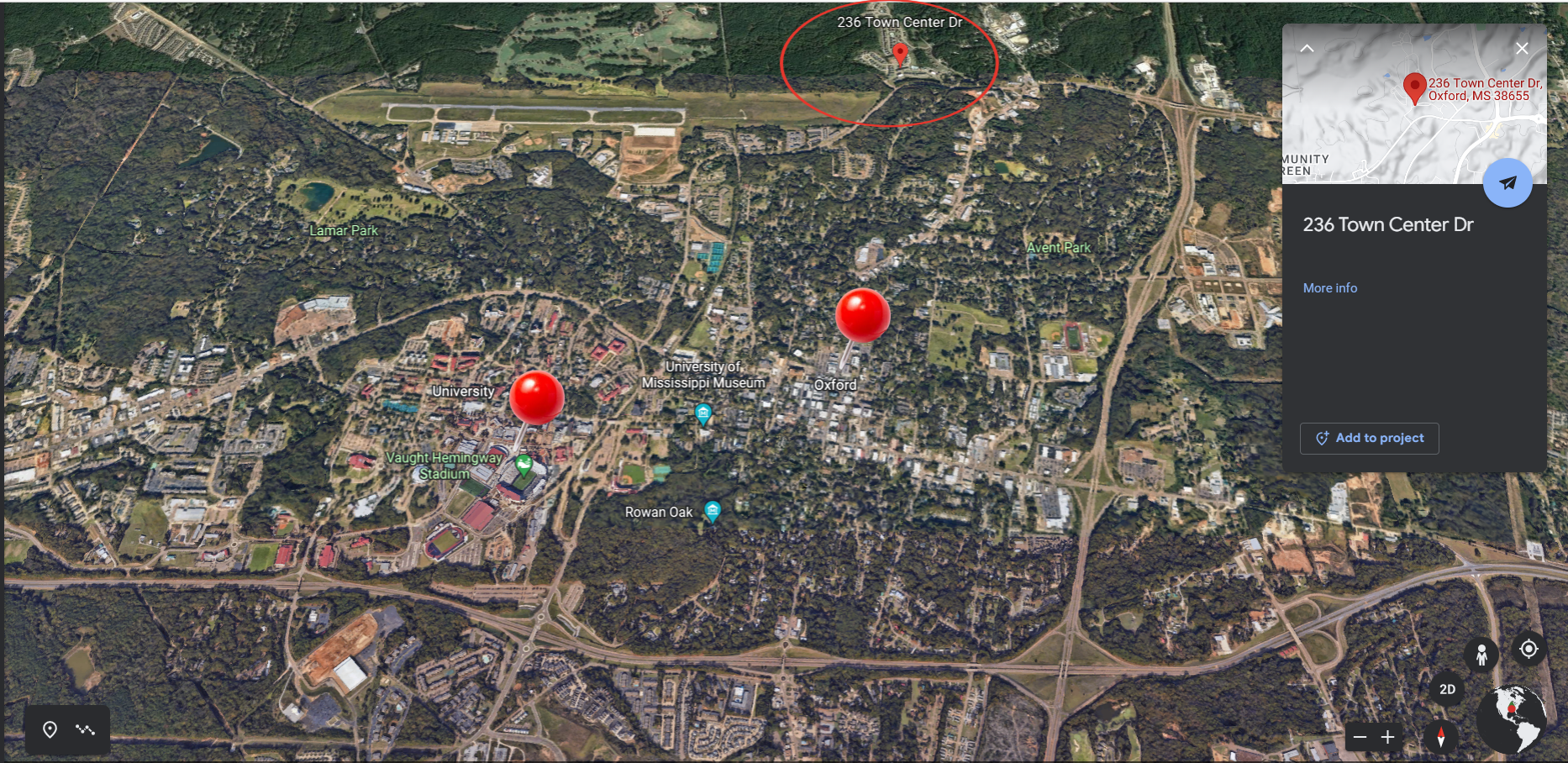This screenshot has width=1568, height=763.
Task: Zoom in with the plus button
Action: point(1388,737)
